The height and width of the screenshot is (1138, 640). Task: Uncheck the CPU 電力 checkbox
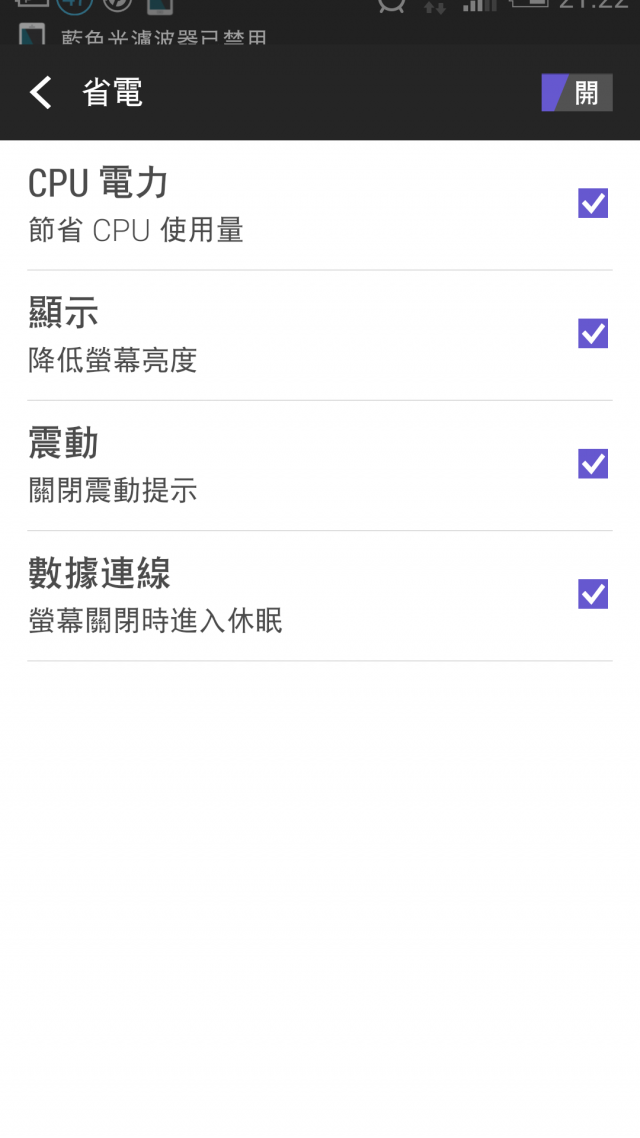[593, 203]
